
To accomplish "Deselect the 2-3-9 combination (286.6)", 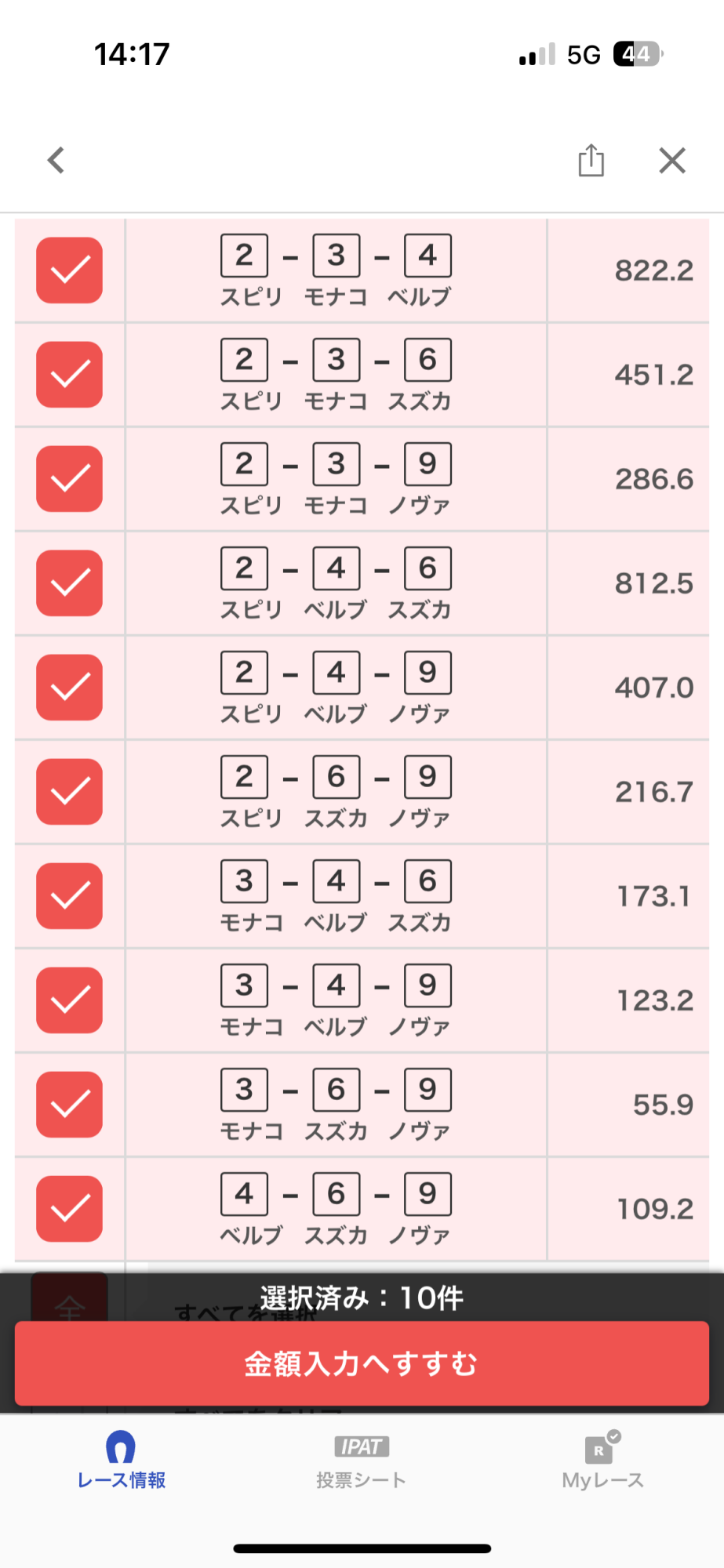I will 70,479.
